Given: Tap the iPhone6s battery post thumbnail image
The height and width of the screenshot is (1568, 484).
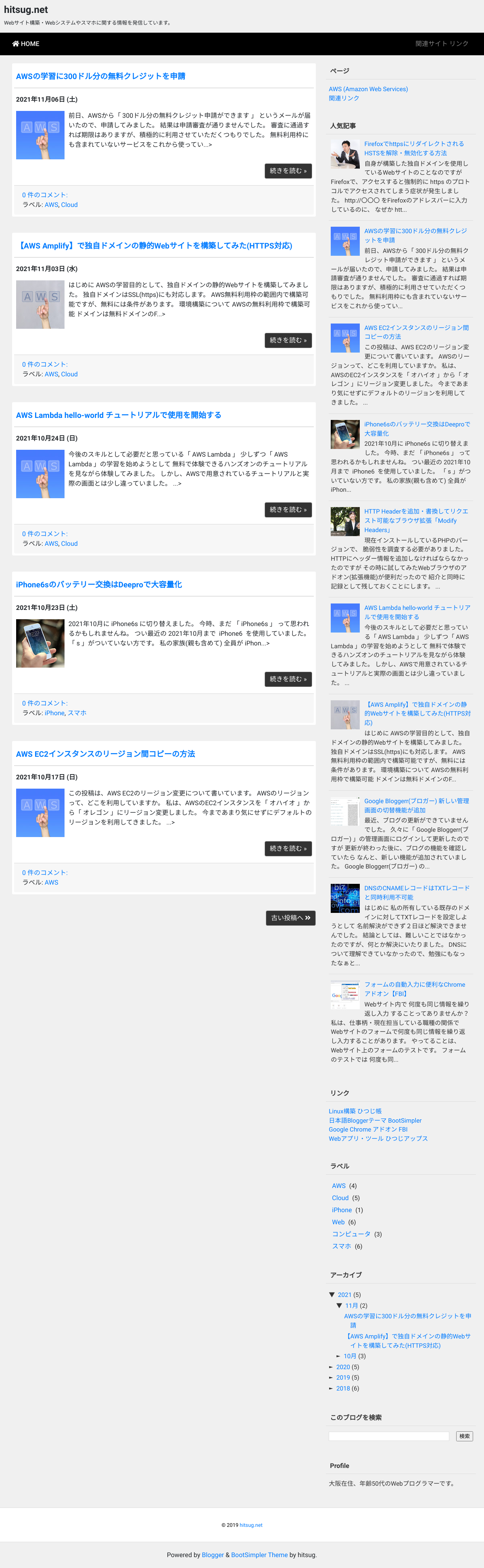Looking at the screenshot, I should click(x=40, y=643).
